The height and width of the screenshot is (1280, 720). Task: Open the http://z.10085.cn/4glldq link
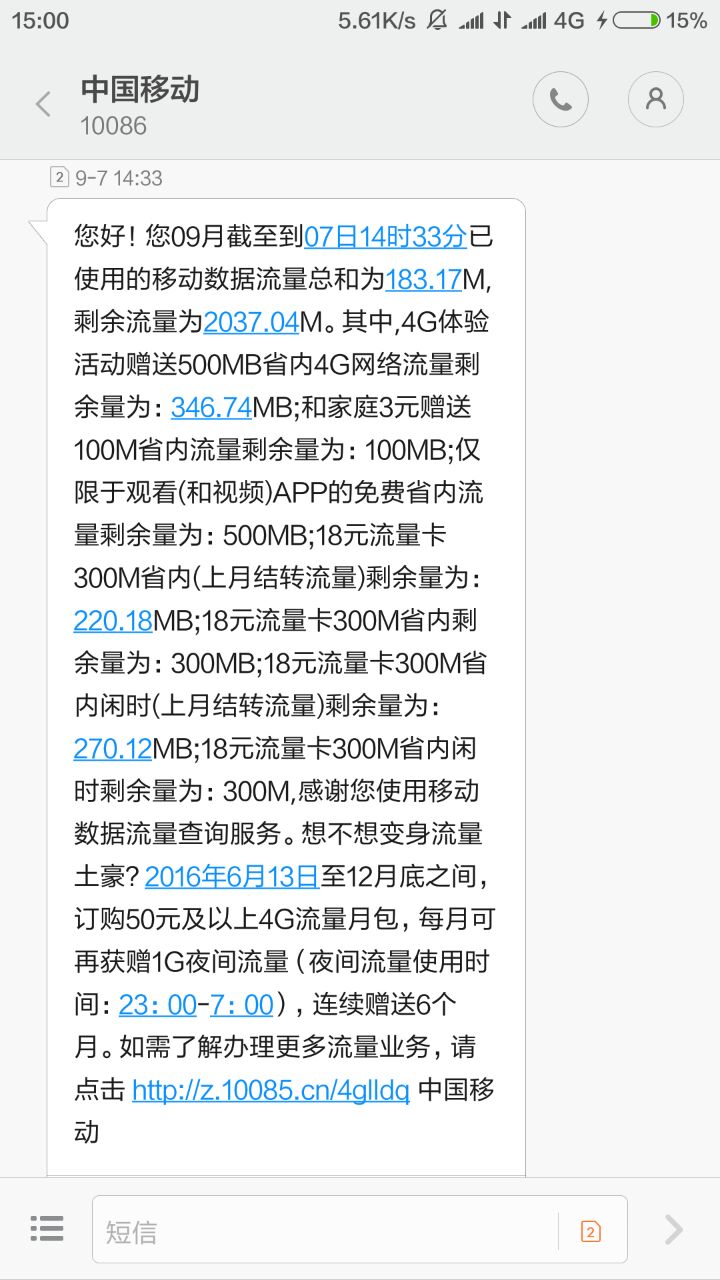(x=270, y=1090)
